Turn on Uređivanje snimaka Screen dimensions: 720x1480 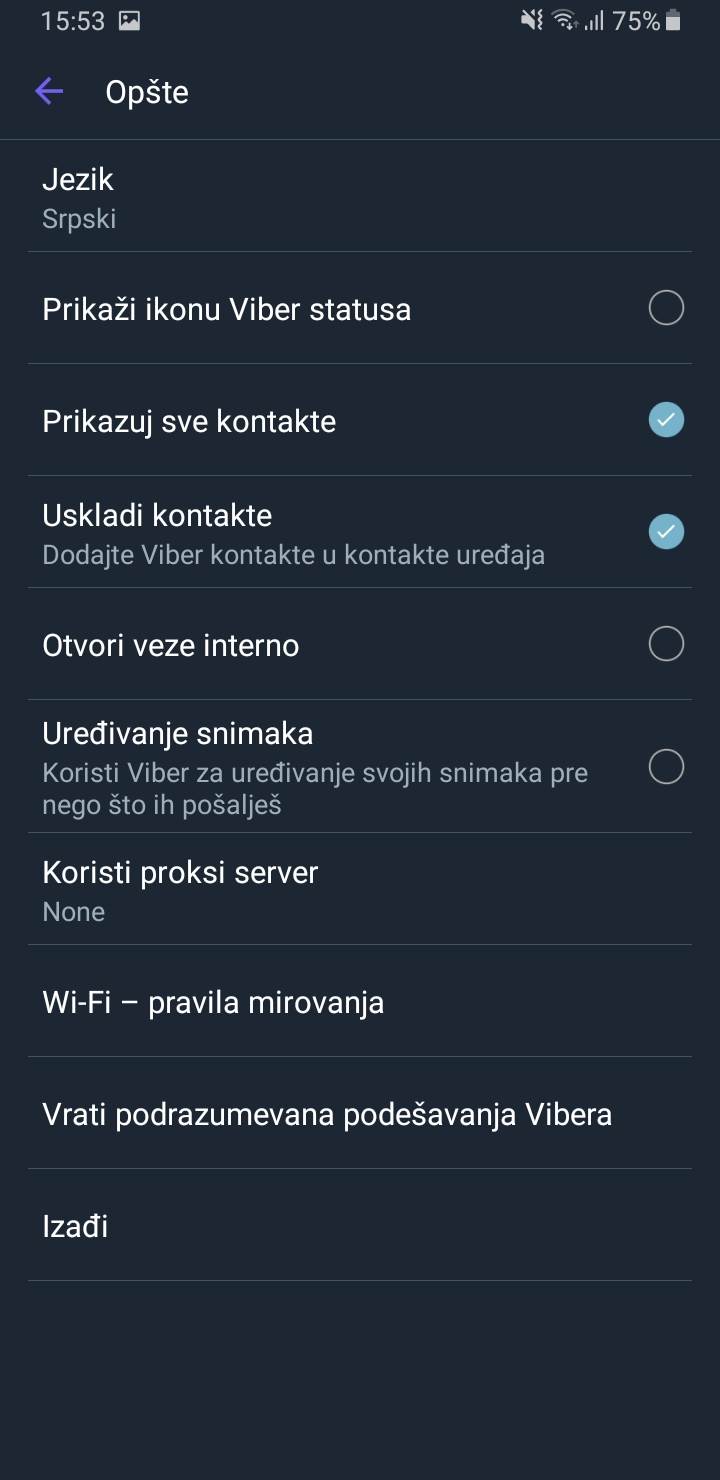click(665, 768)
